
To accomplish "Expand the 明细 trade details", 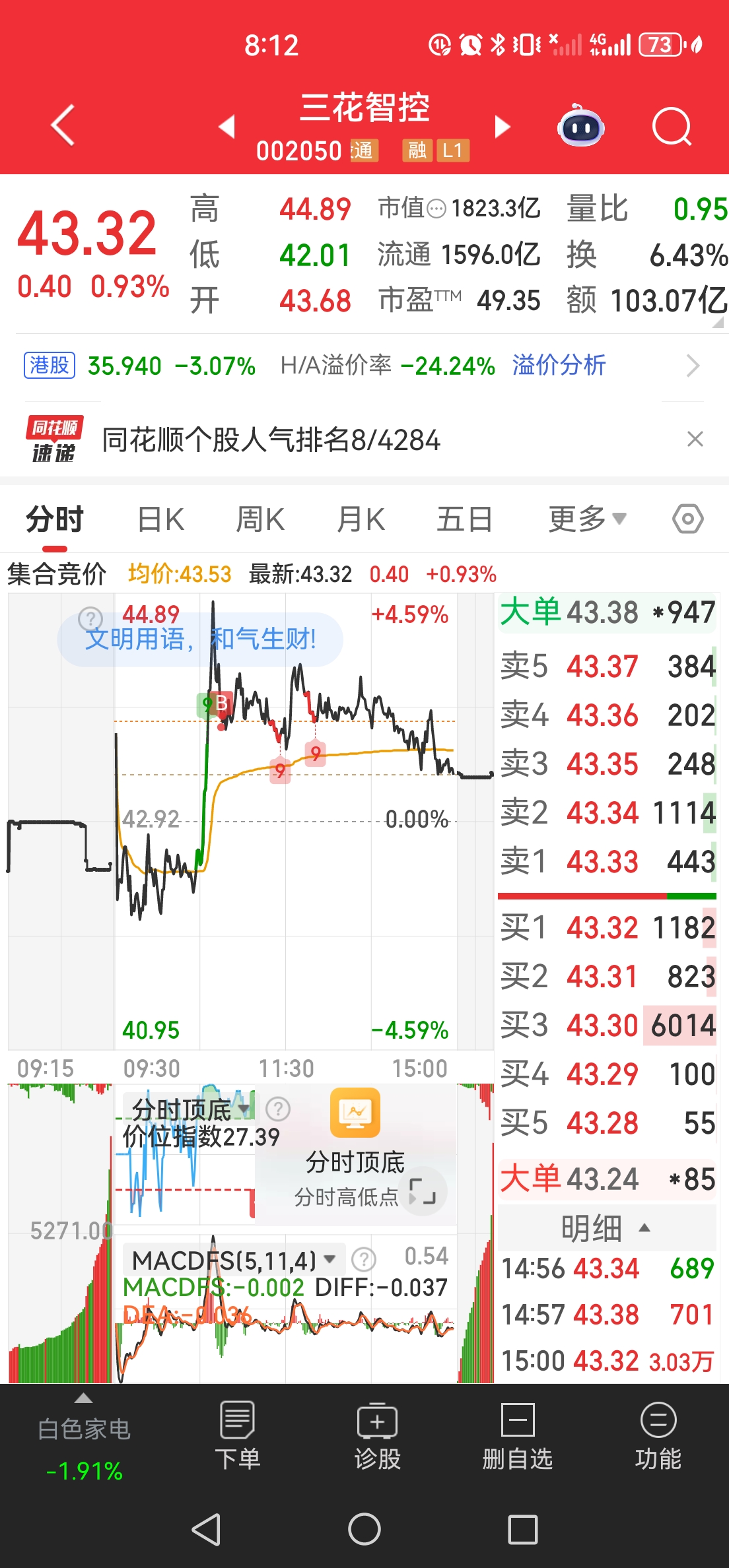I will (606, 1228).
